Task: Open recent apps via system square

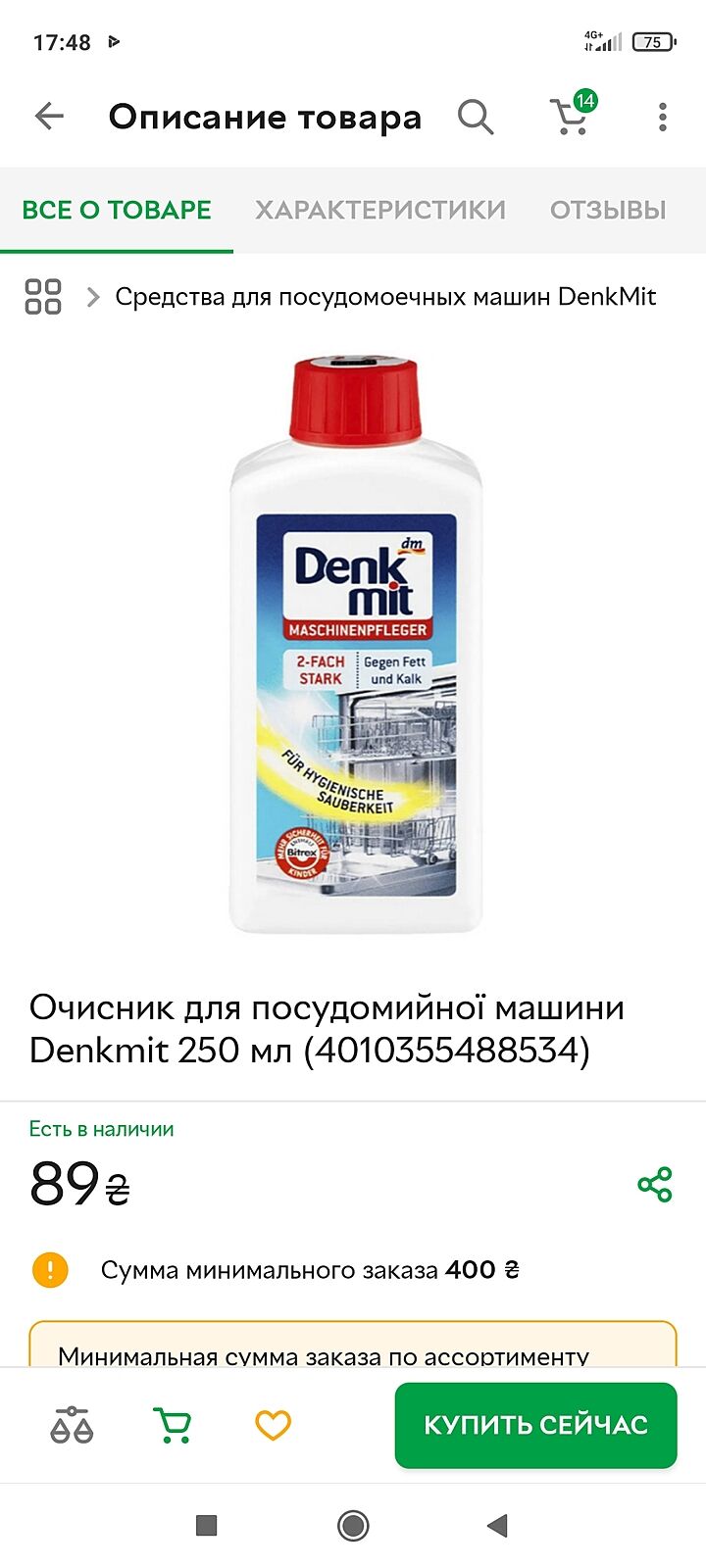Action: [x=206, y=1525]
